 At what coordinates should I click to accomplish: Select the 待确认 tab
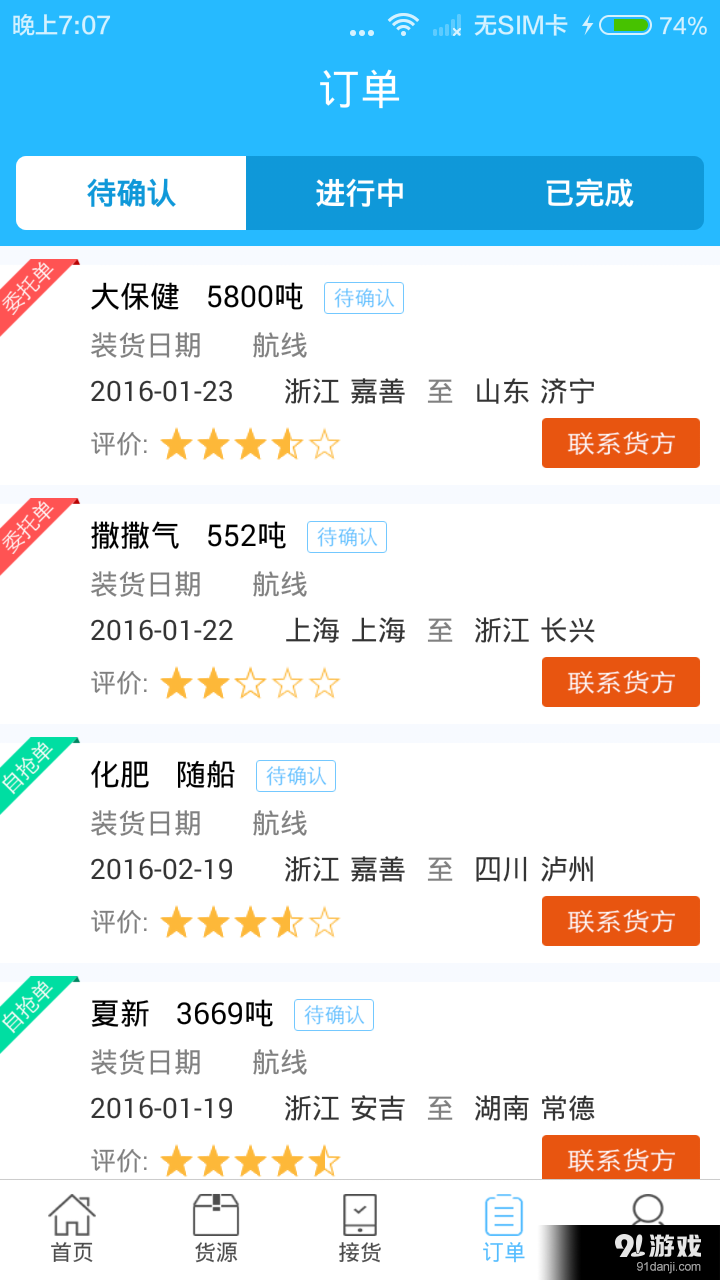pos(130,193)
